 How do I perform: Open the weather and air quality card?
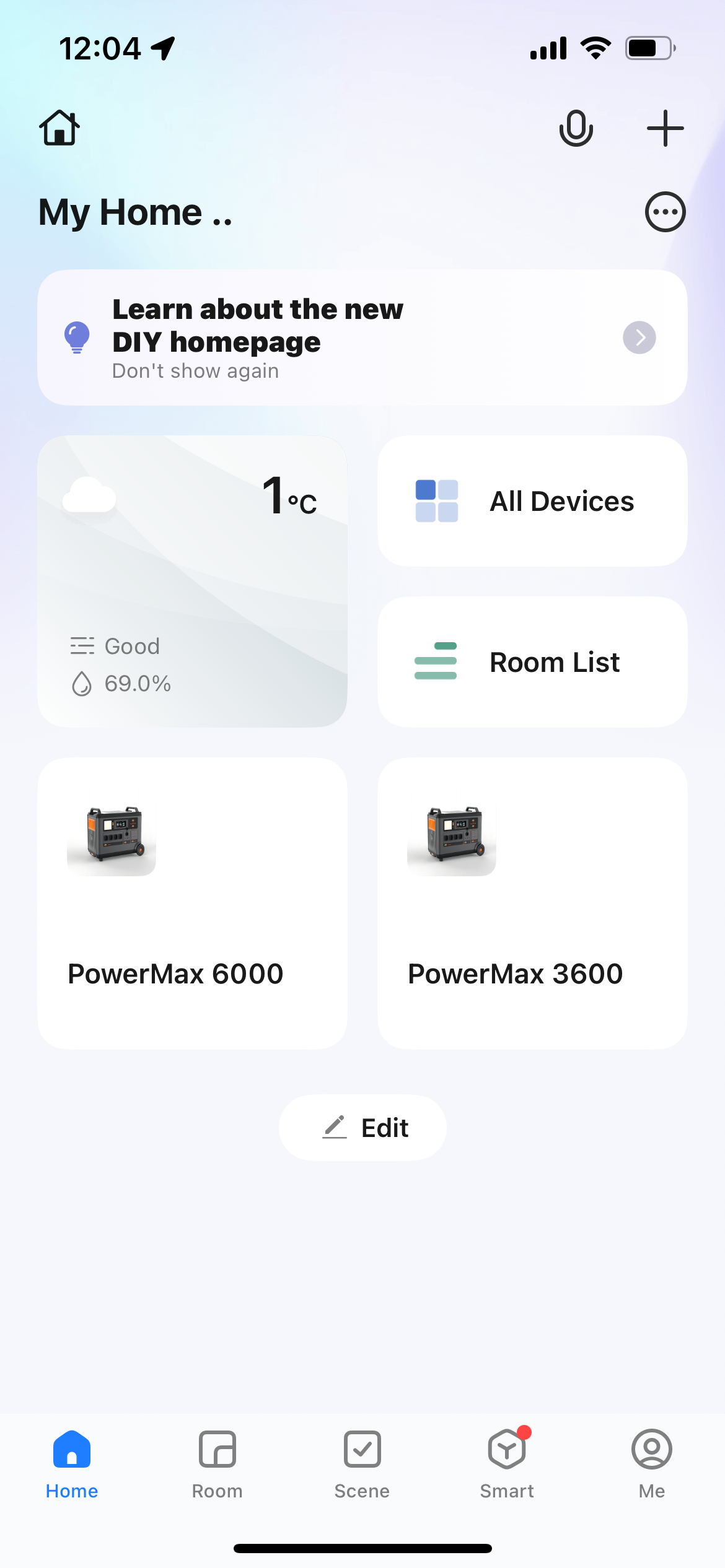tap(192, 581)
